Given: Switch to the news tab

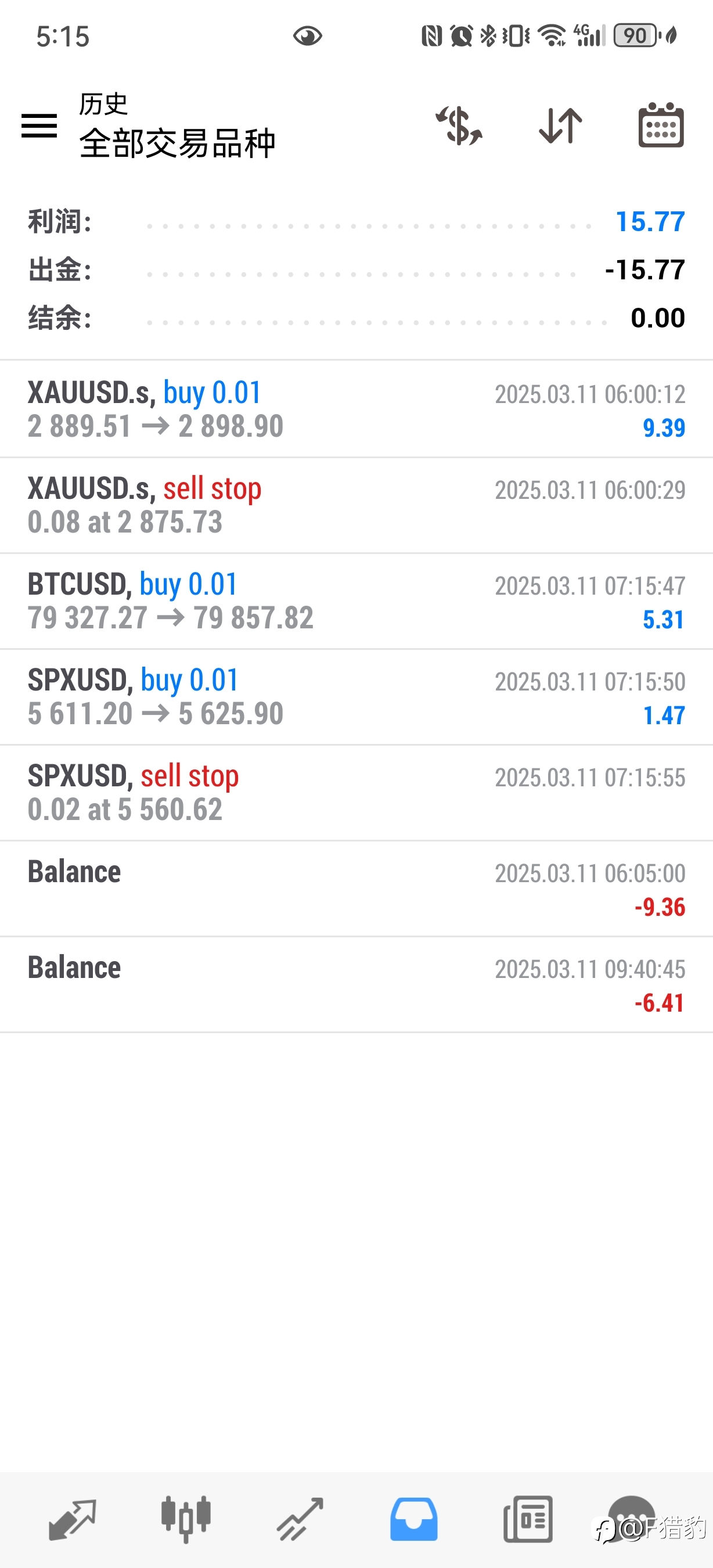Looking at the screenshot, I should pyautogui.click(x=528, y=1519).
